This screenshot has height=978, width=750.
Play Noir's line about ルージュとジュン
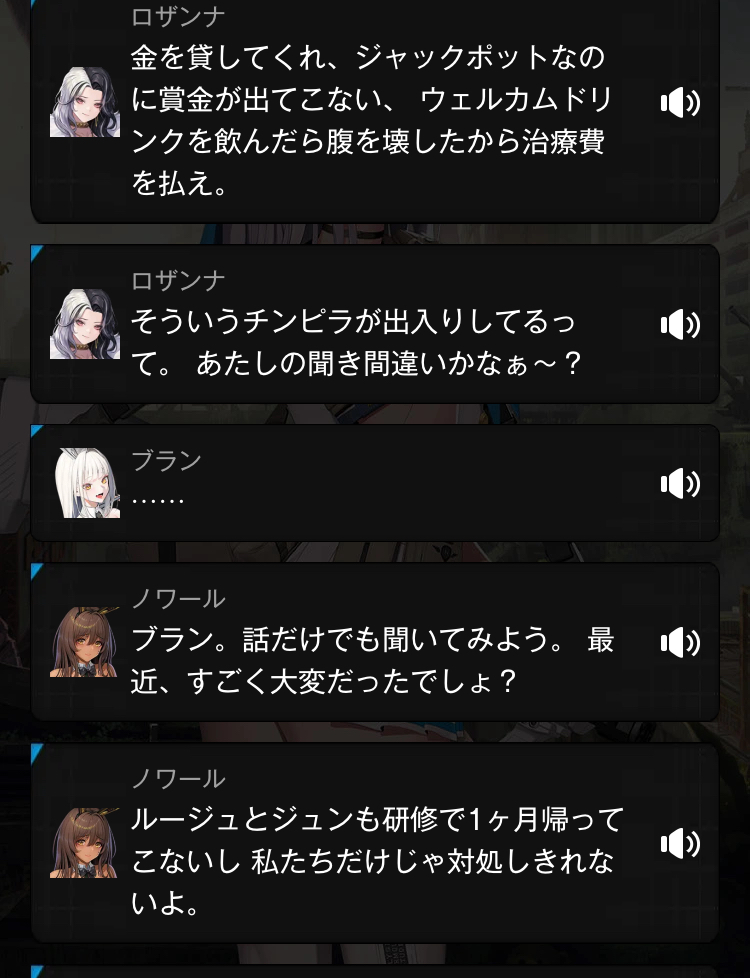point(680,843)
